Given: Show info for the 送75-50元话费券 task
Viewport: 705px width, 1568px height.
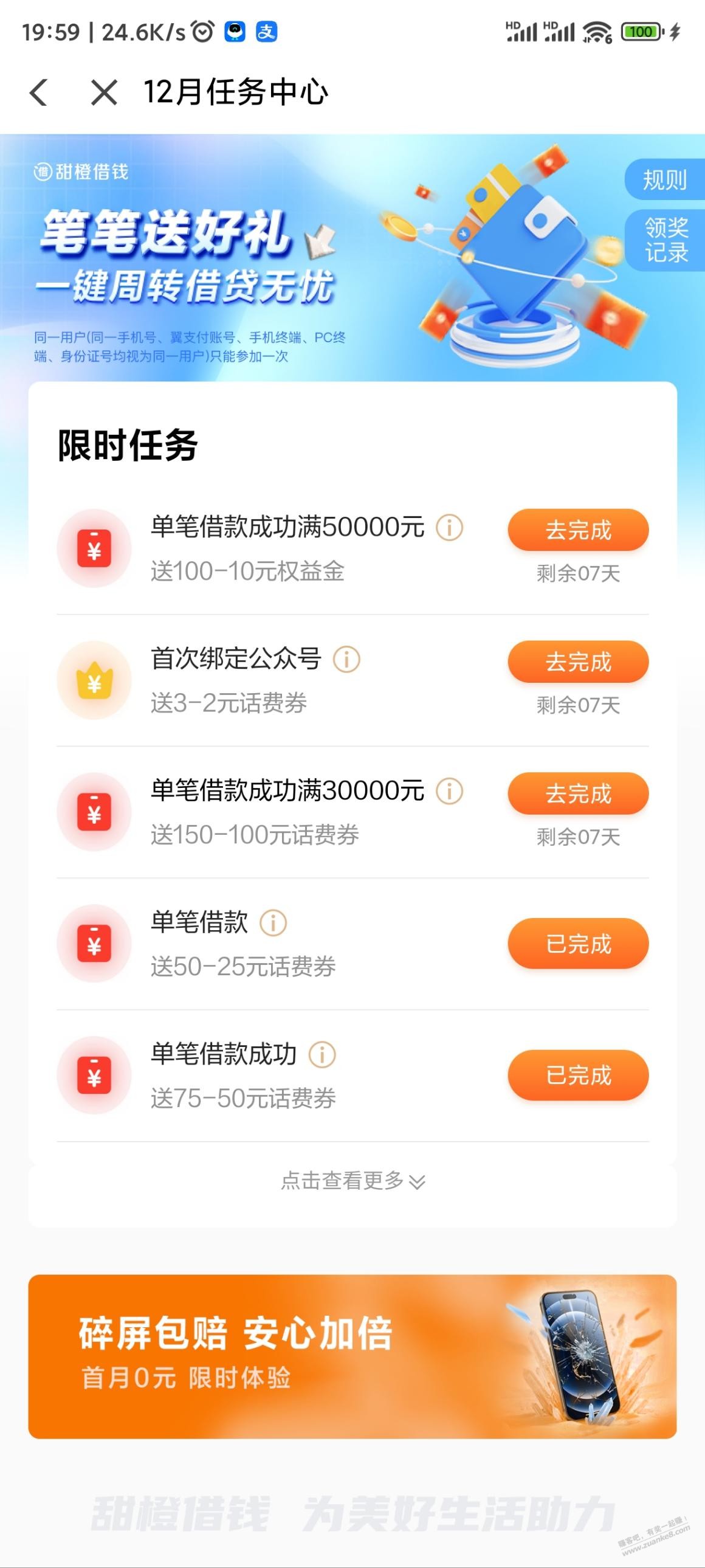Looking at the screenshot, I should tap(322, 1054).
